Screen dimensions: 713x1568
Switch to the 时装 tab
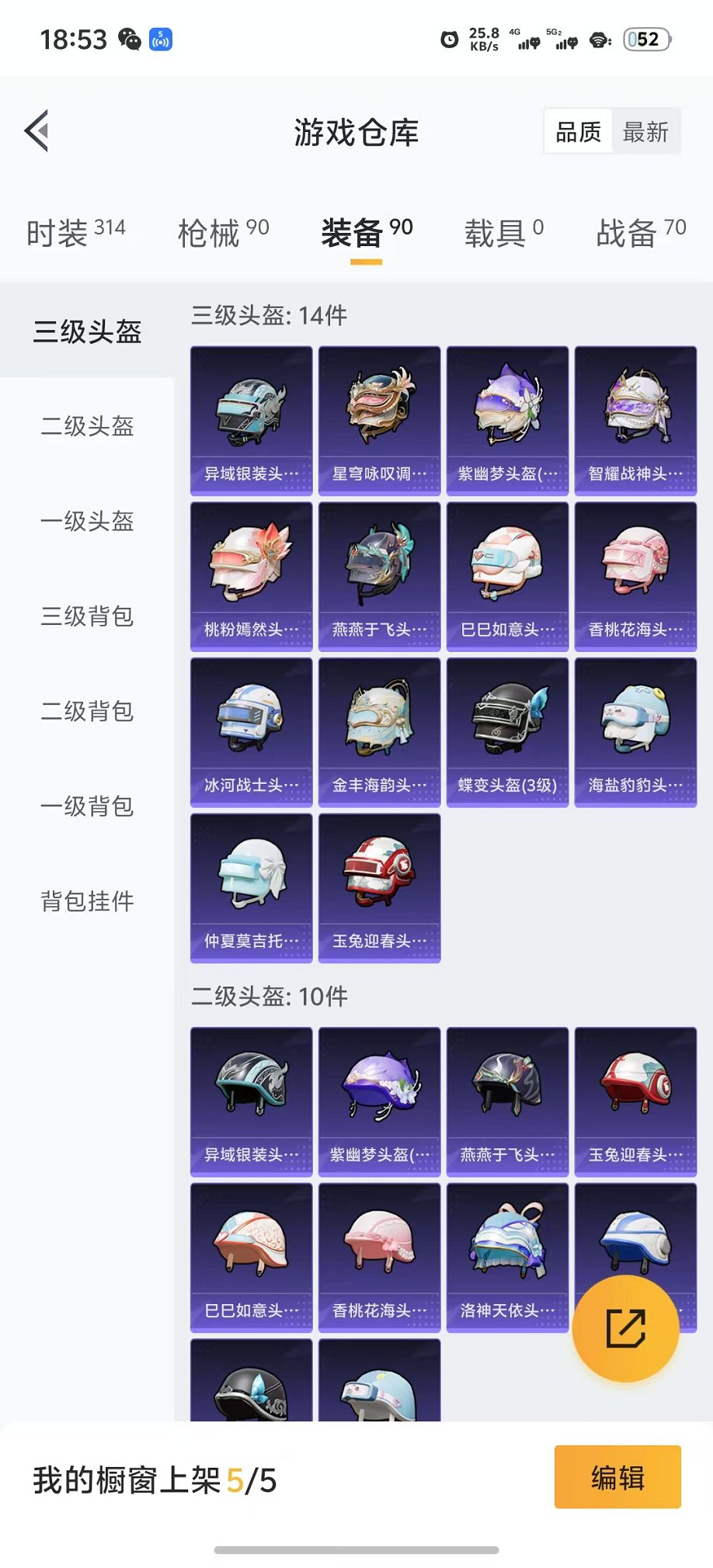75,233
